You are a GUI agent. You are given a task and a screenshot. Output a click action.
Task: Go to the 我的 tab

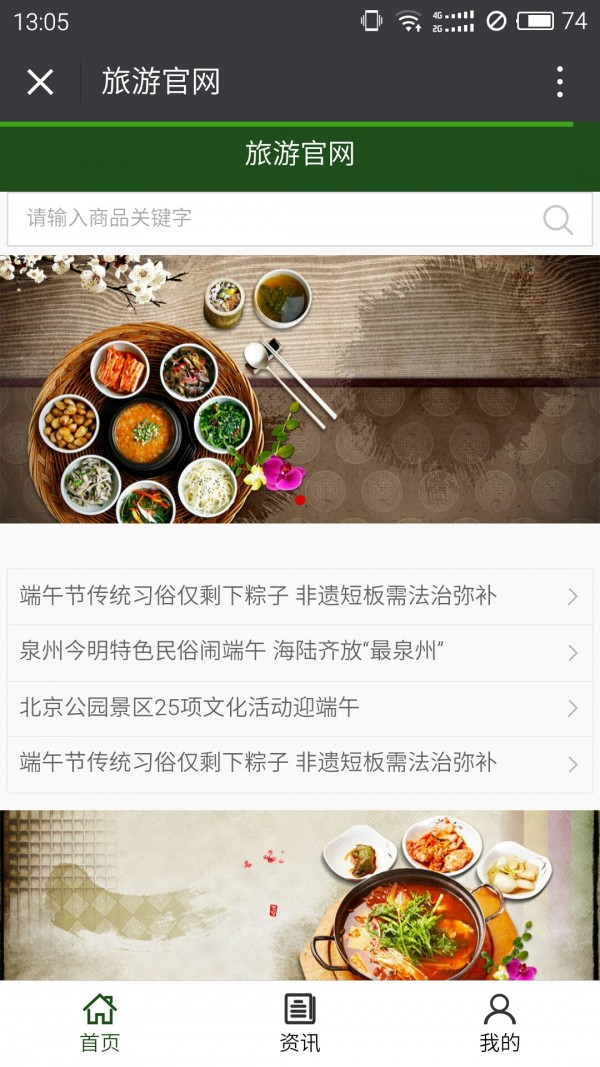499,1023
